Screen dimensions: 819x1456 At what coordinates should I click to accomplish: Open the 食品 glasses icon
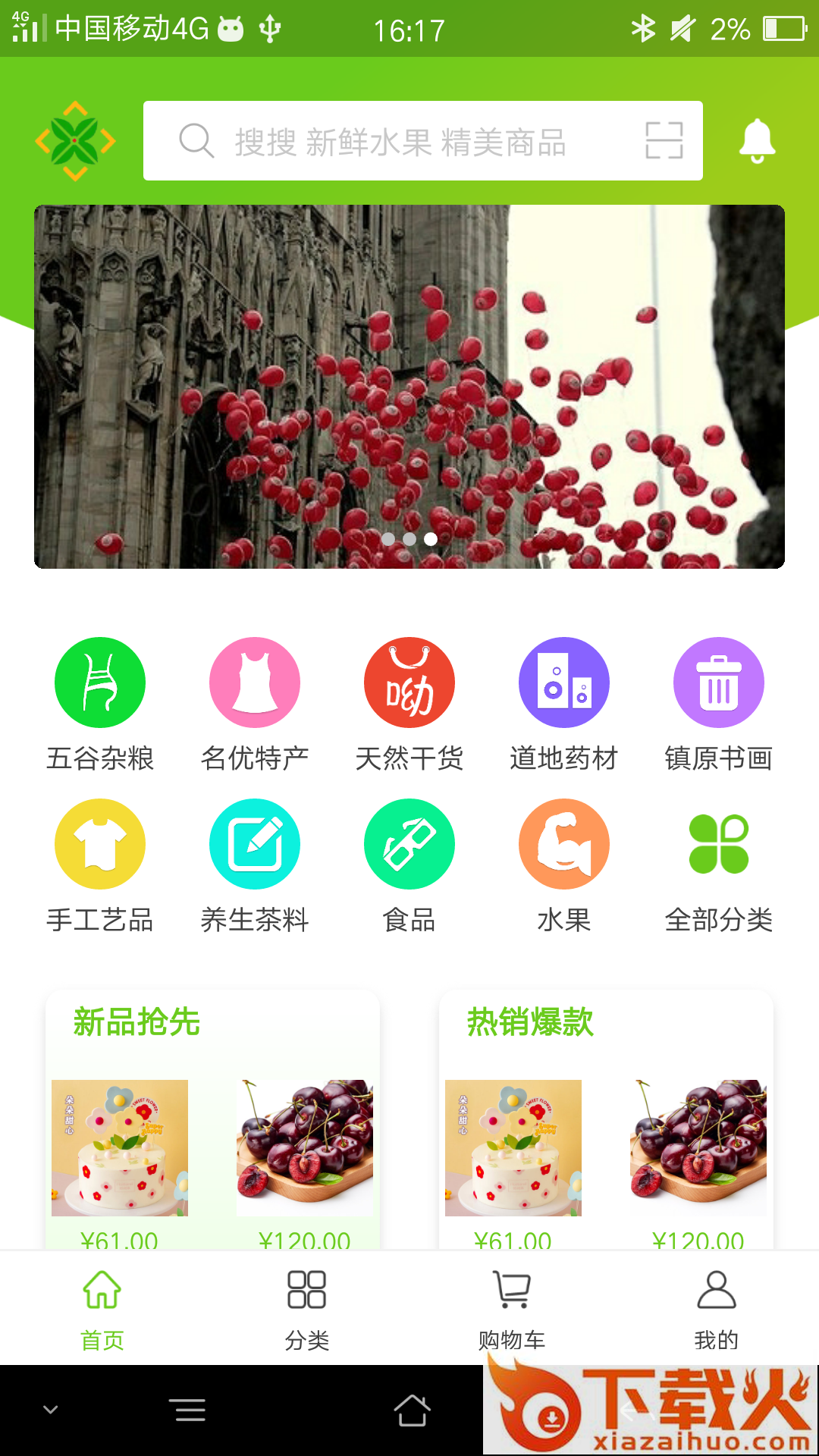[409, 843]
